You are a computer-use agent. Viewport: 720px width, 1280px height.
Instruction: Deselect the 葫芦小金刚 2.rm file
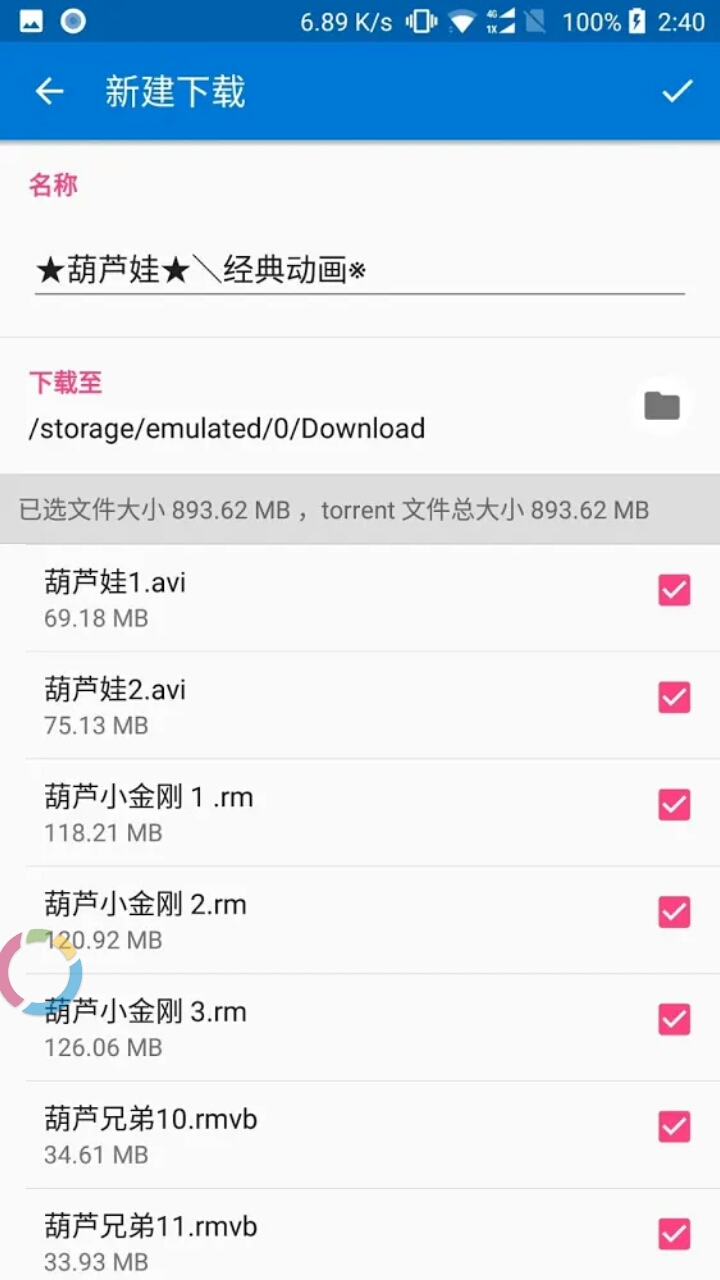pos(674,912)
